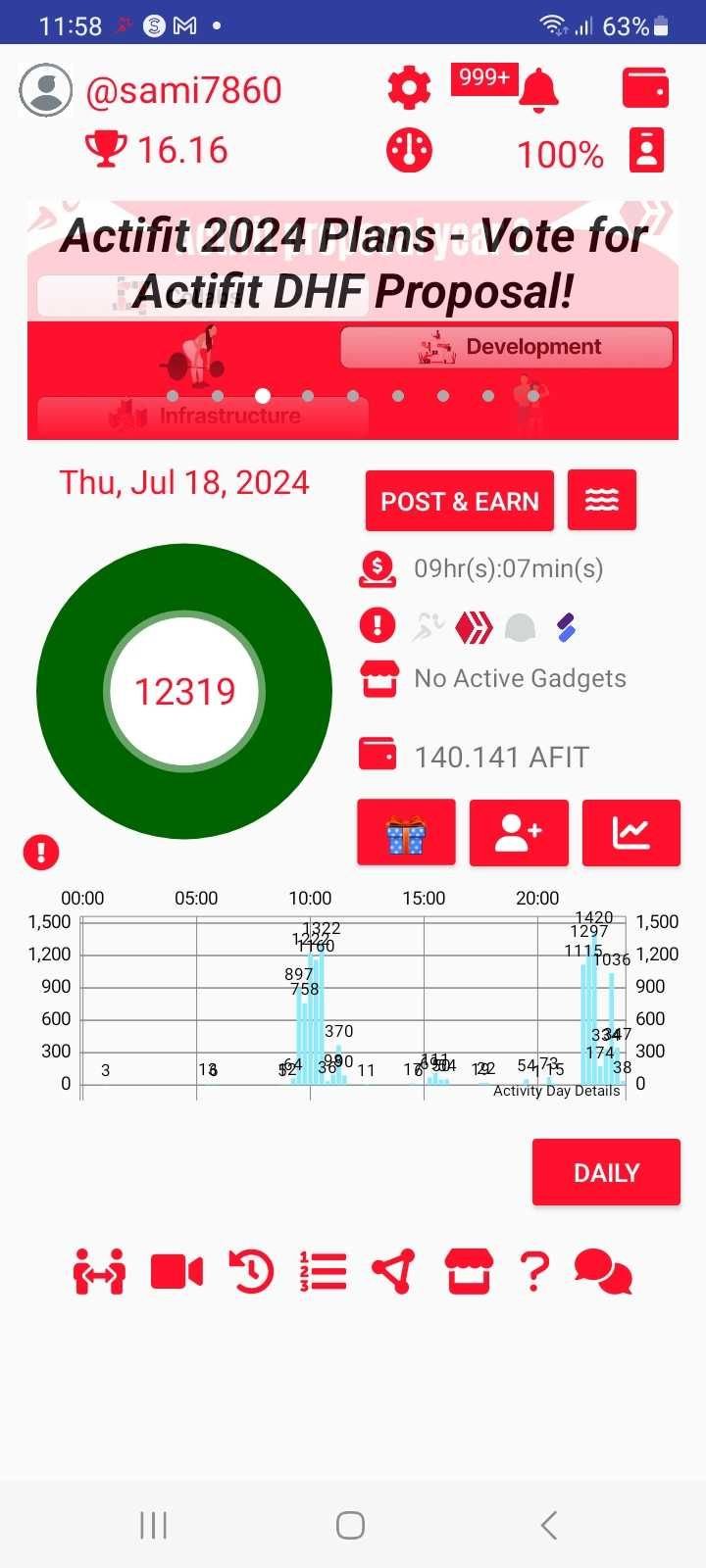Open the video camera icon
706x1568 pixels.
pyautogui.click(x=176, y=1272)
